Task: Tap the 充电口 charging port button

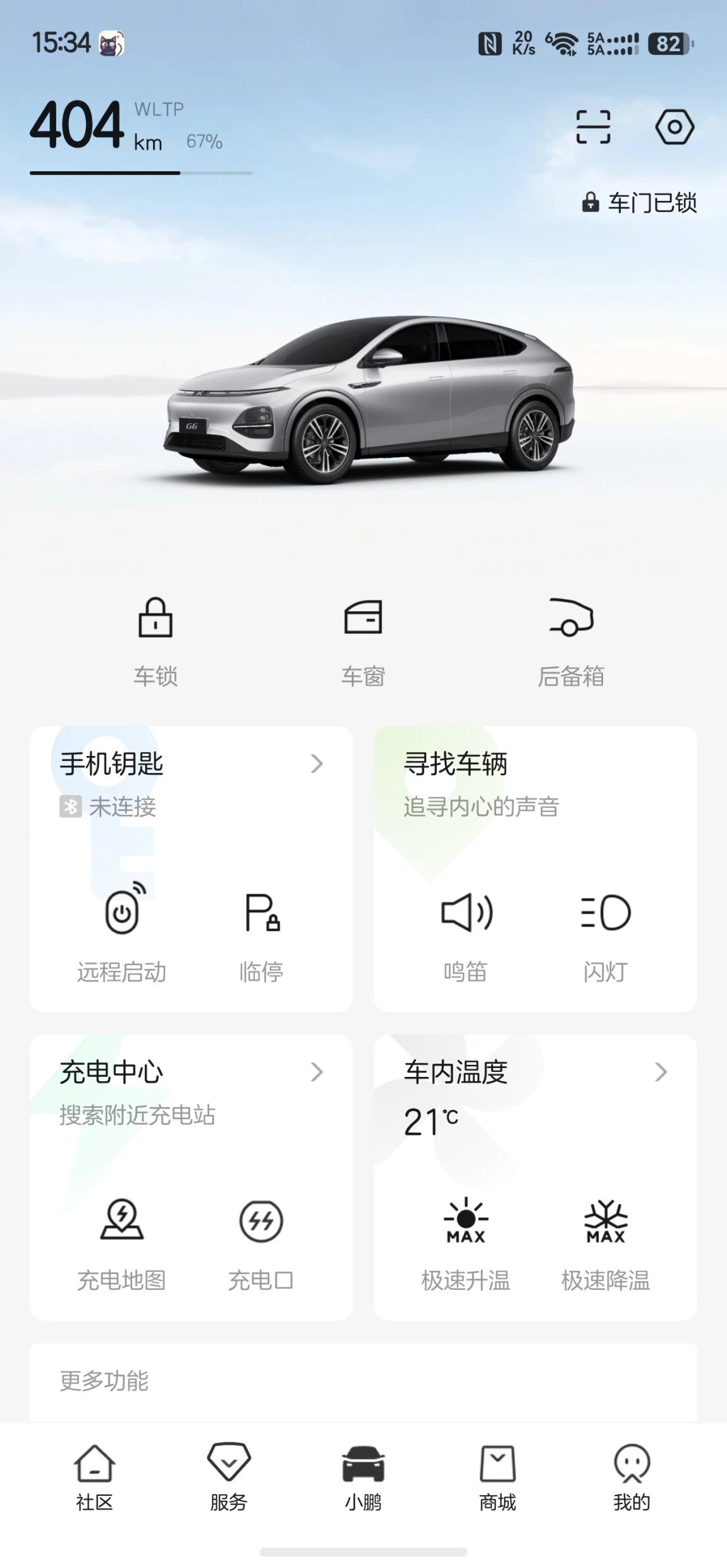Action: point(261,1241)
